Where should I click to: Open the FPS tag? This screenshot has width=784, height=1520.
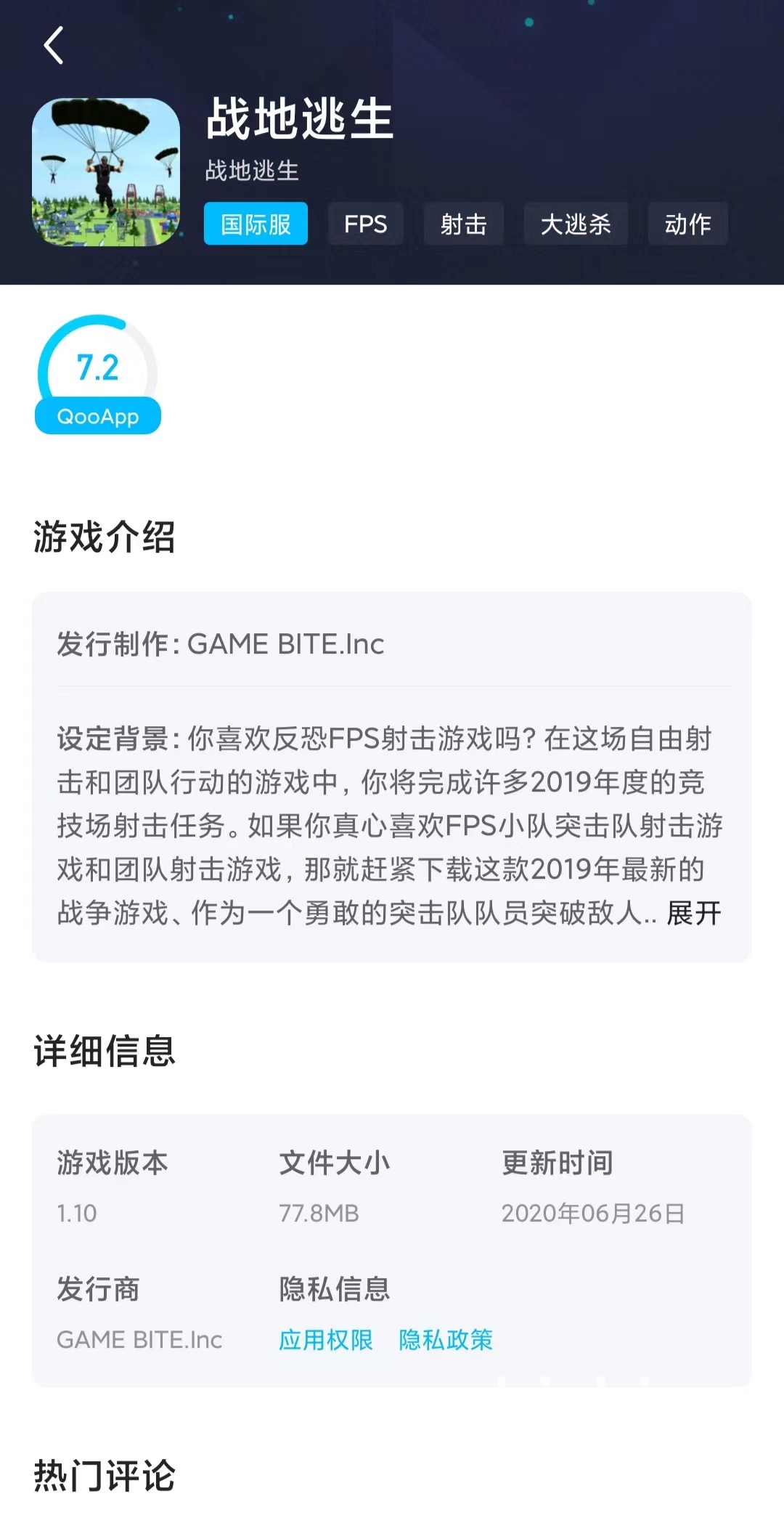pos(365,224)
